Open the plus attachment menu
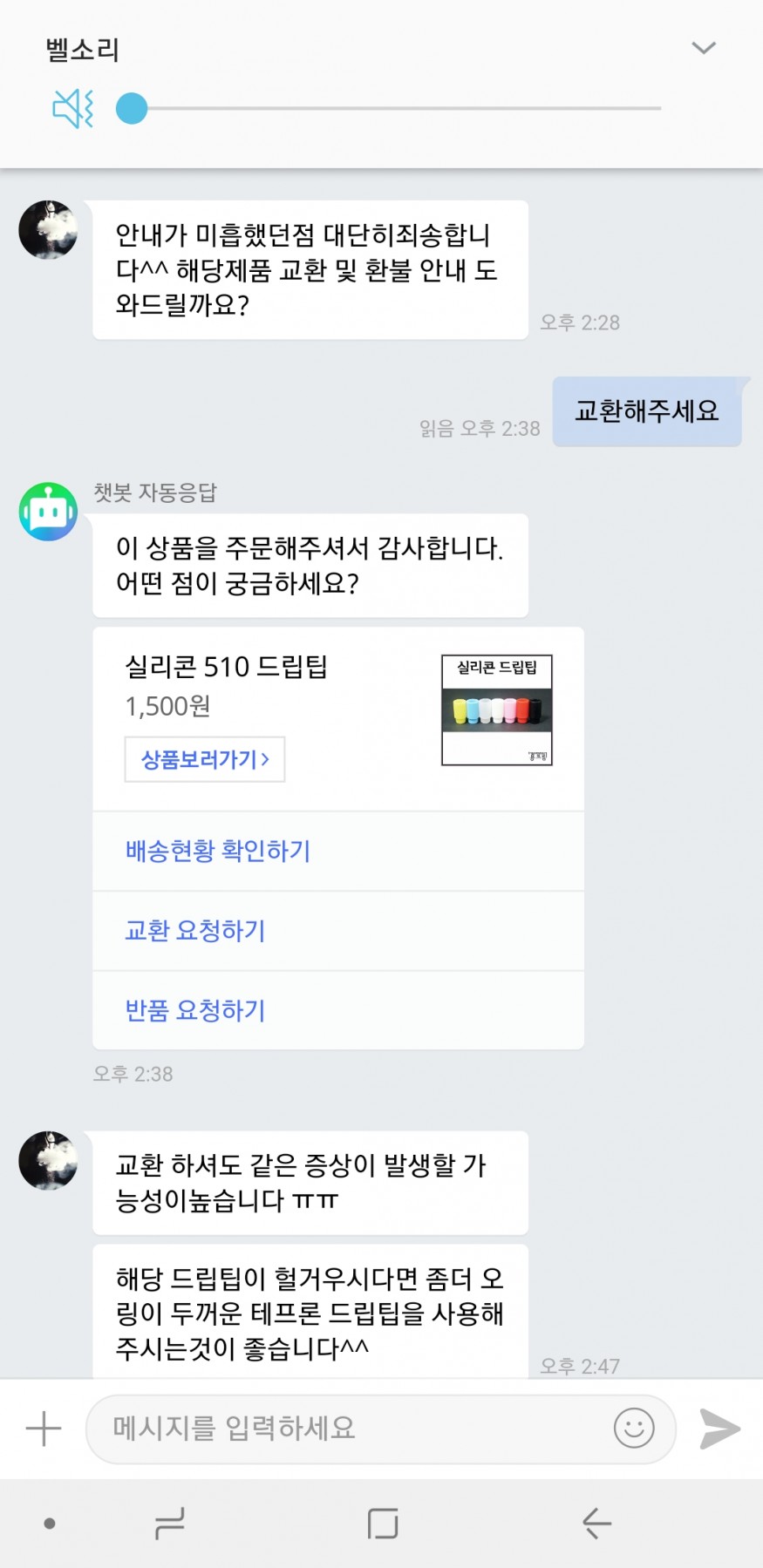Viewport: 763px width, 1568px height. (44, 1429)
